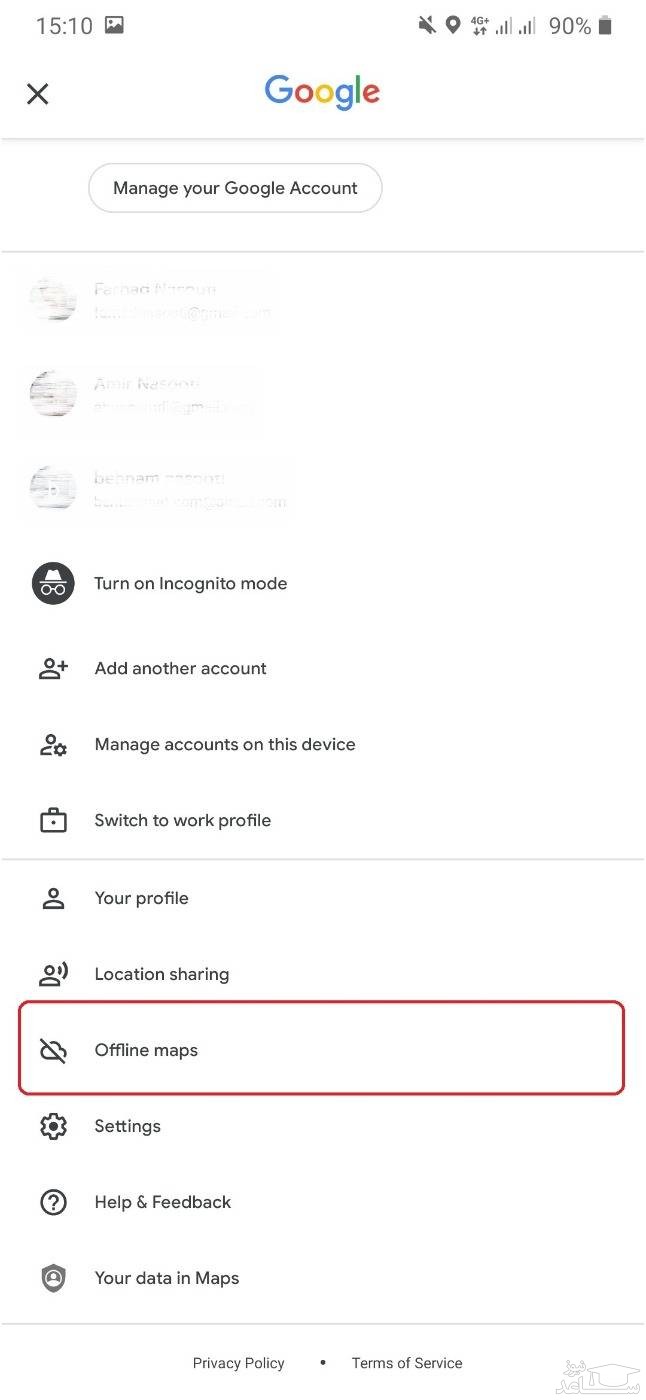View Your data in Maps
Viewport: 646px width, 1400px height.
click(x=166, y=1278)
